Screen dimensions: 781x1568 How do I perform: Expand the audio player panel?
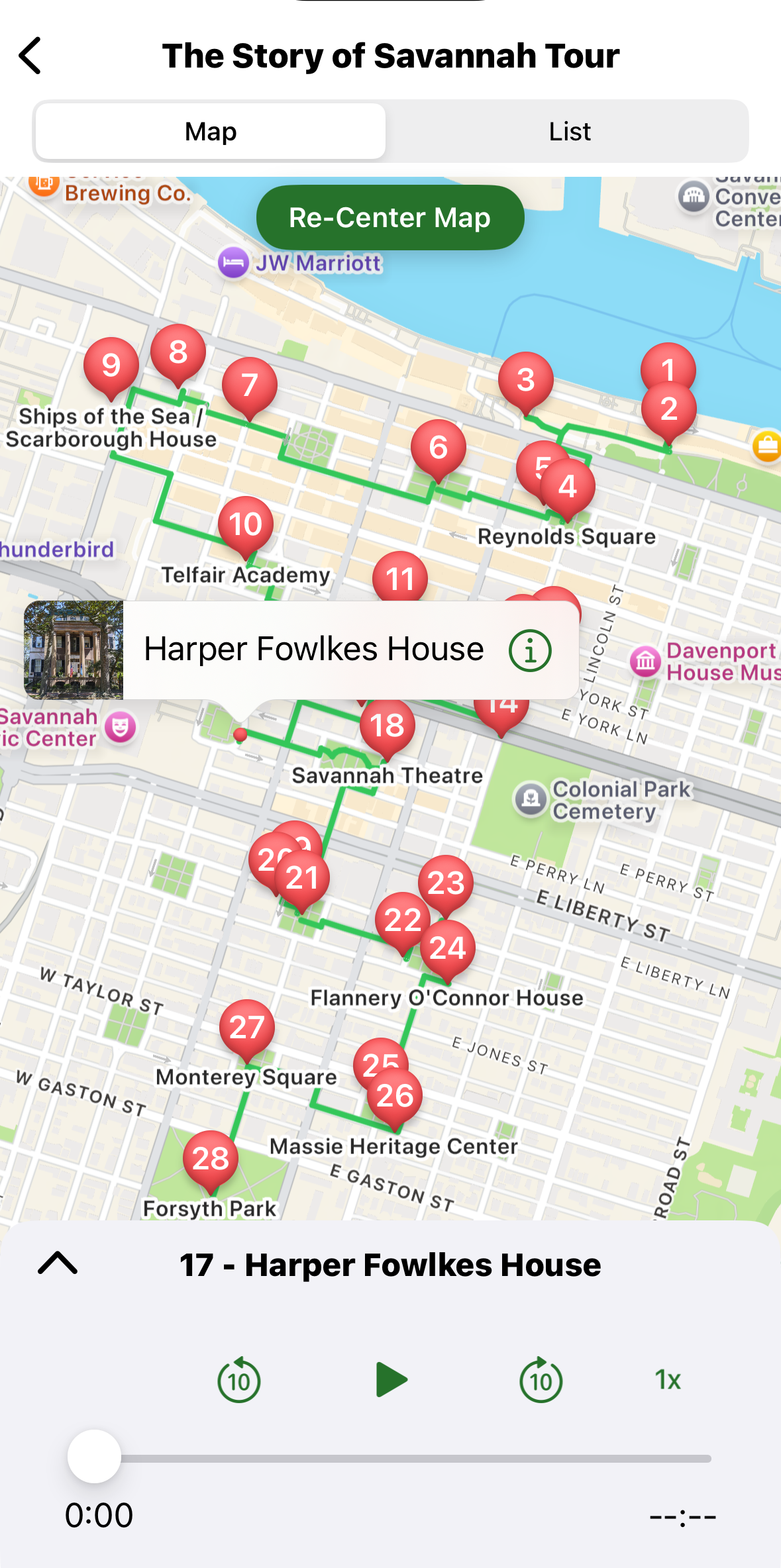[58, 1263]
